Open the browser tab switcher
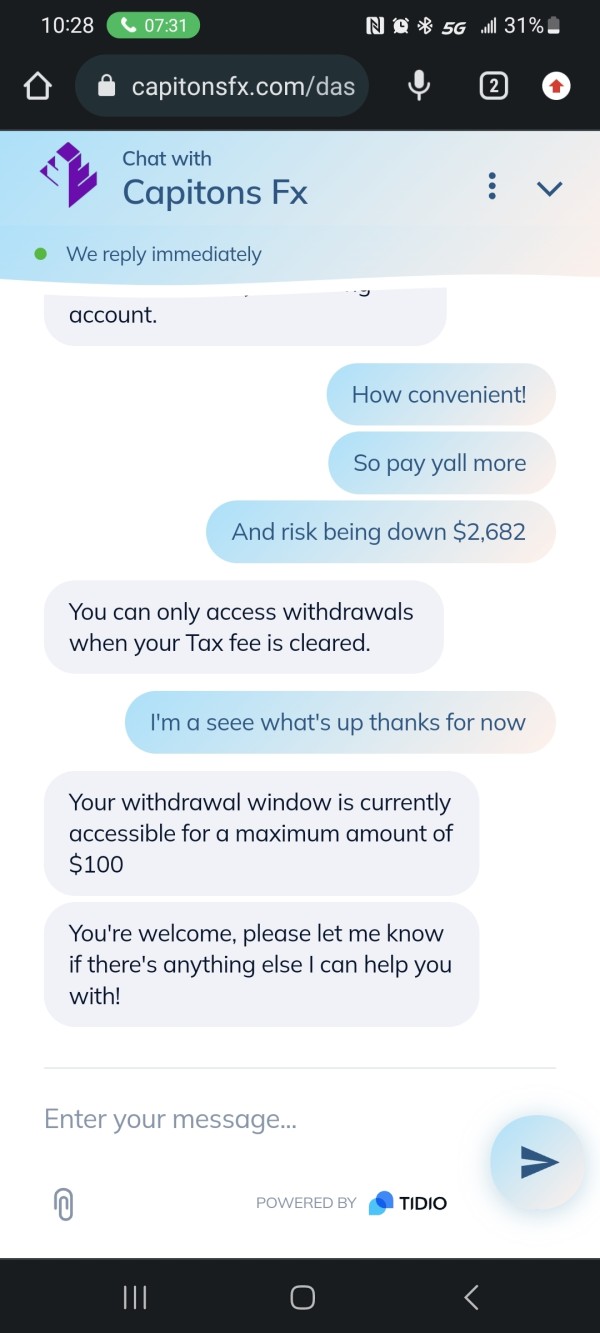 point(492,87)
